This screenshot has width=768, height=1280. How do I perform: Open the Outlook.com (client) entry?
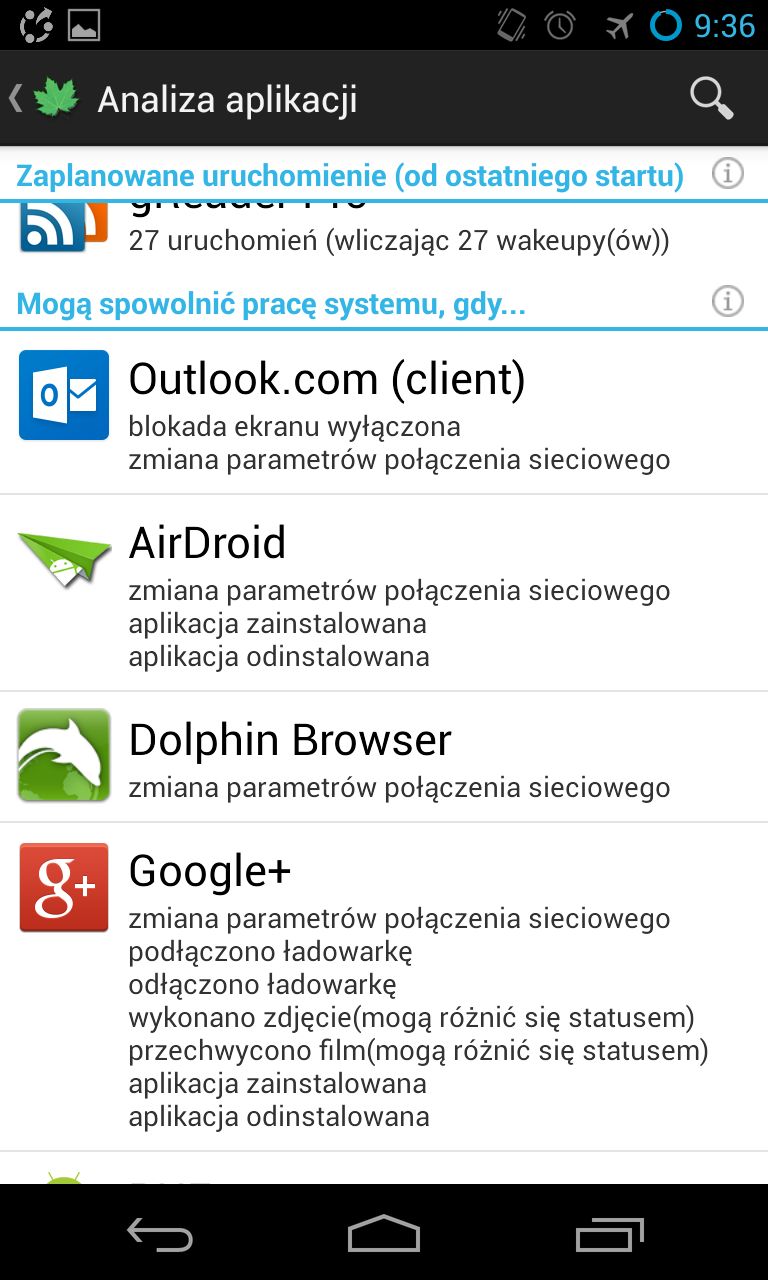384,412
